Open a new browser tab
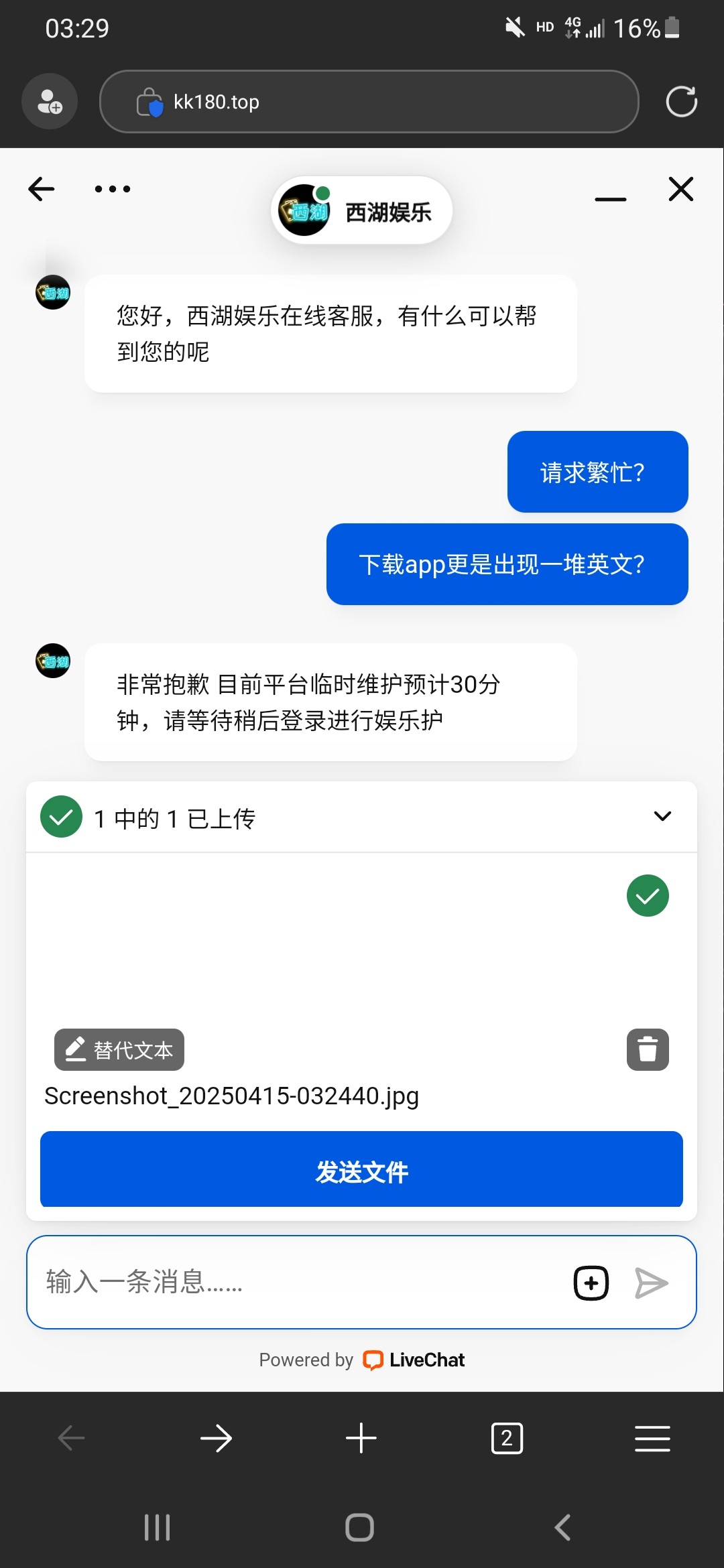This screenshot has height=1568, width=724. click(361, 1438)
